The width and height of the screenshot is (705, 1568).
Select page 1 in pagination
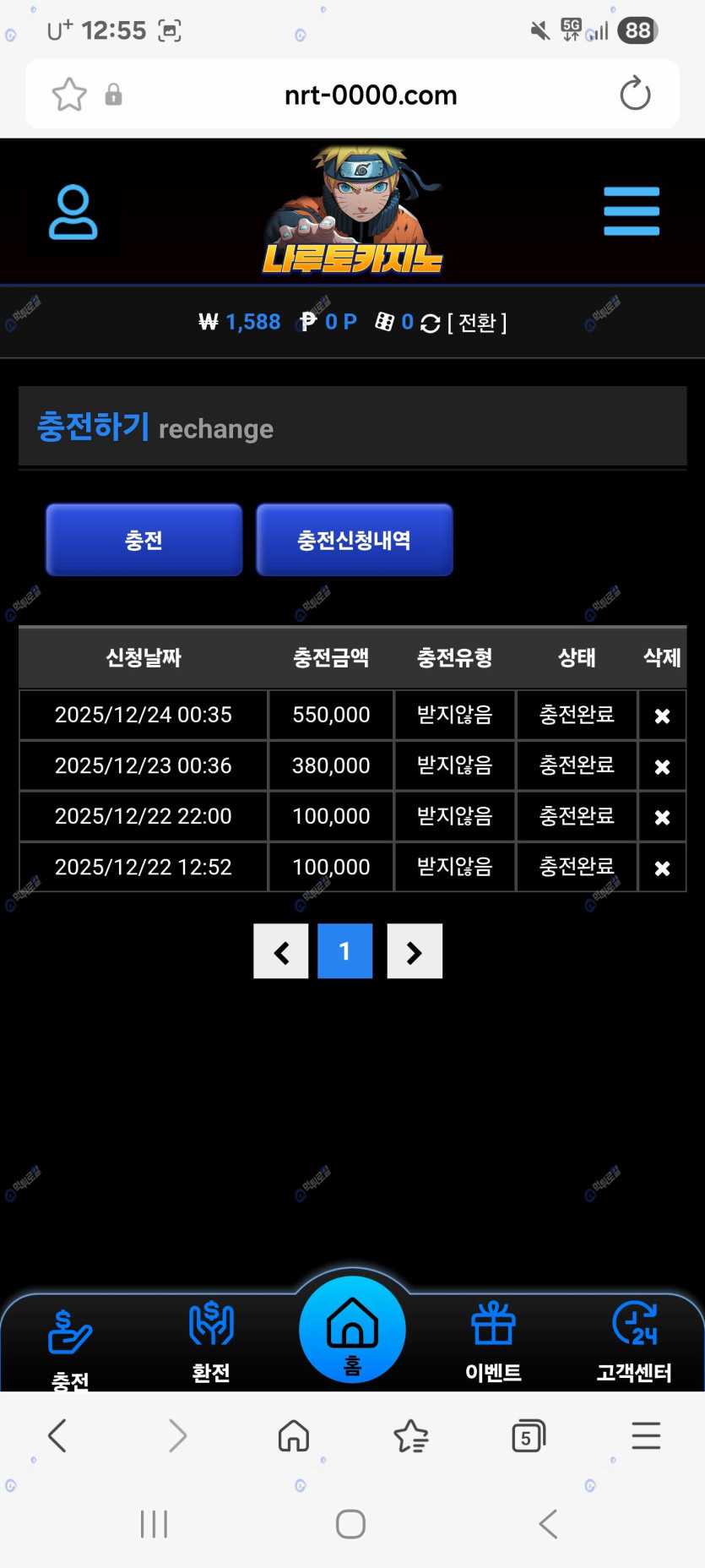pyautogui.click(x=344, y=952)
